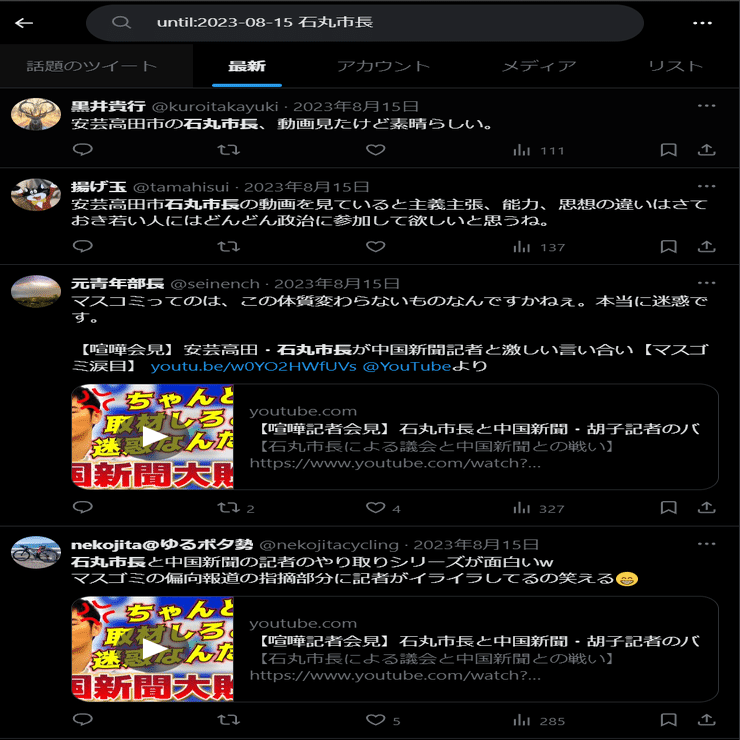Screen dimensions: 740x740
Task: Bookmark 黒井貴行's tweet
Action: click(668, 150)
